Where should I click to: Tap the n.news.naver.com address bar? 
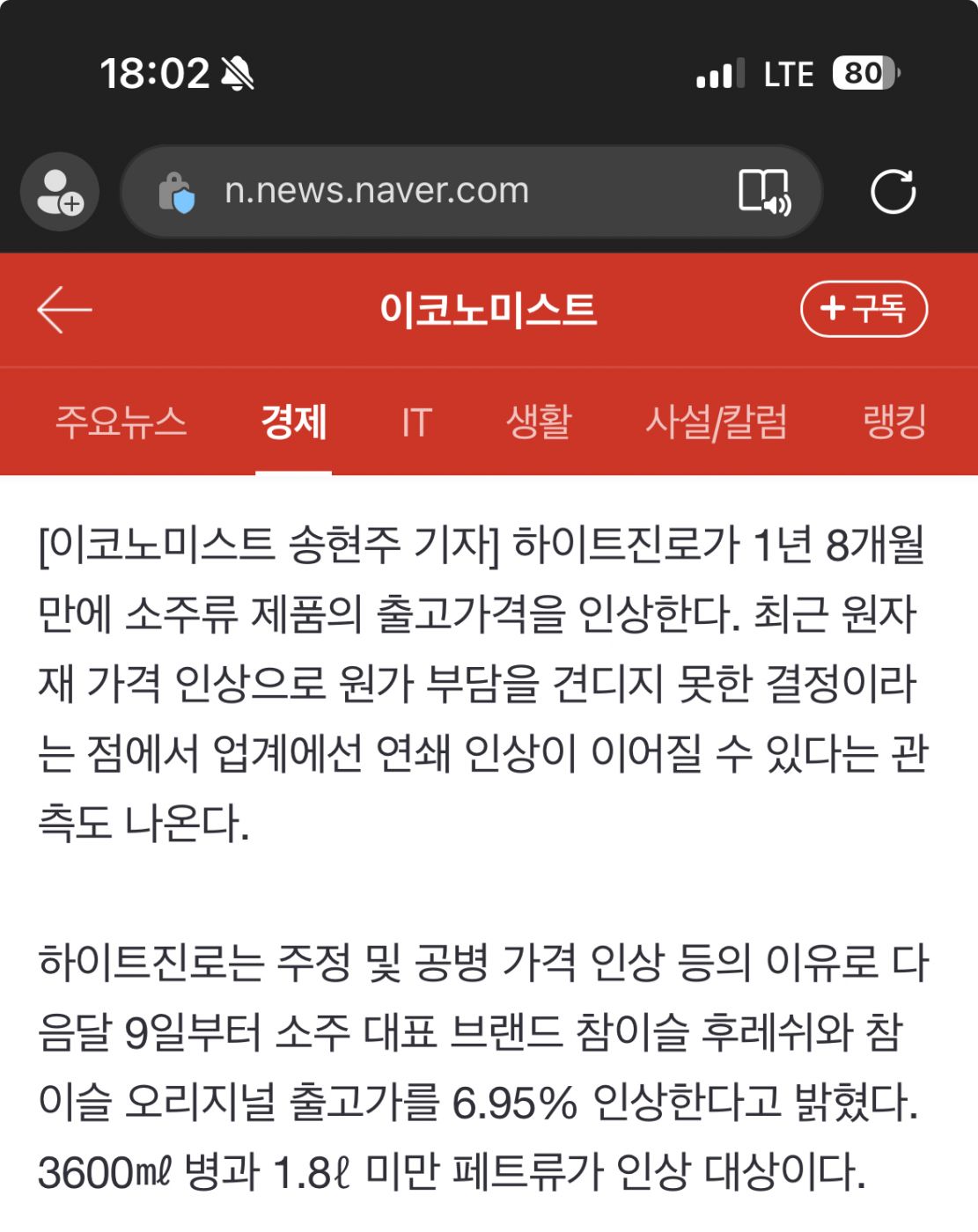tap(377, 192)
